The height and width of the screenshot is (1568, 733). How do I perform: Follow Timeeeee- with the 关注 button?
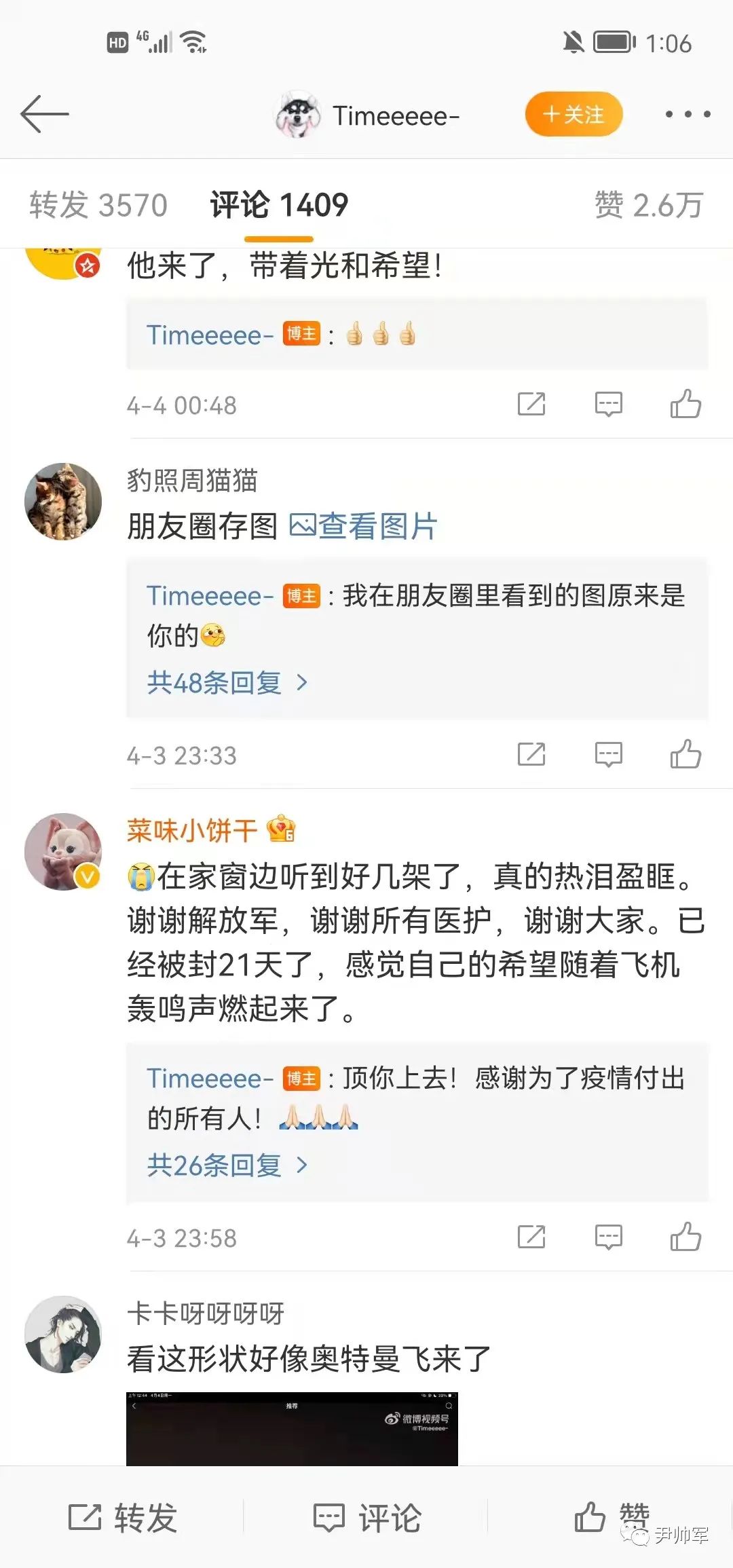574,114
